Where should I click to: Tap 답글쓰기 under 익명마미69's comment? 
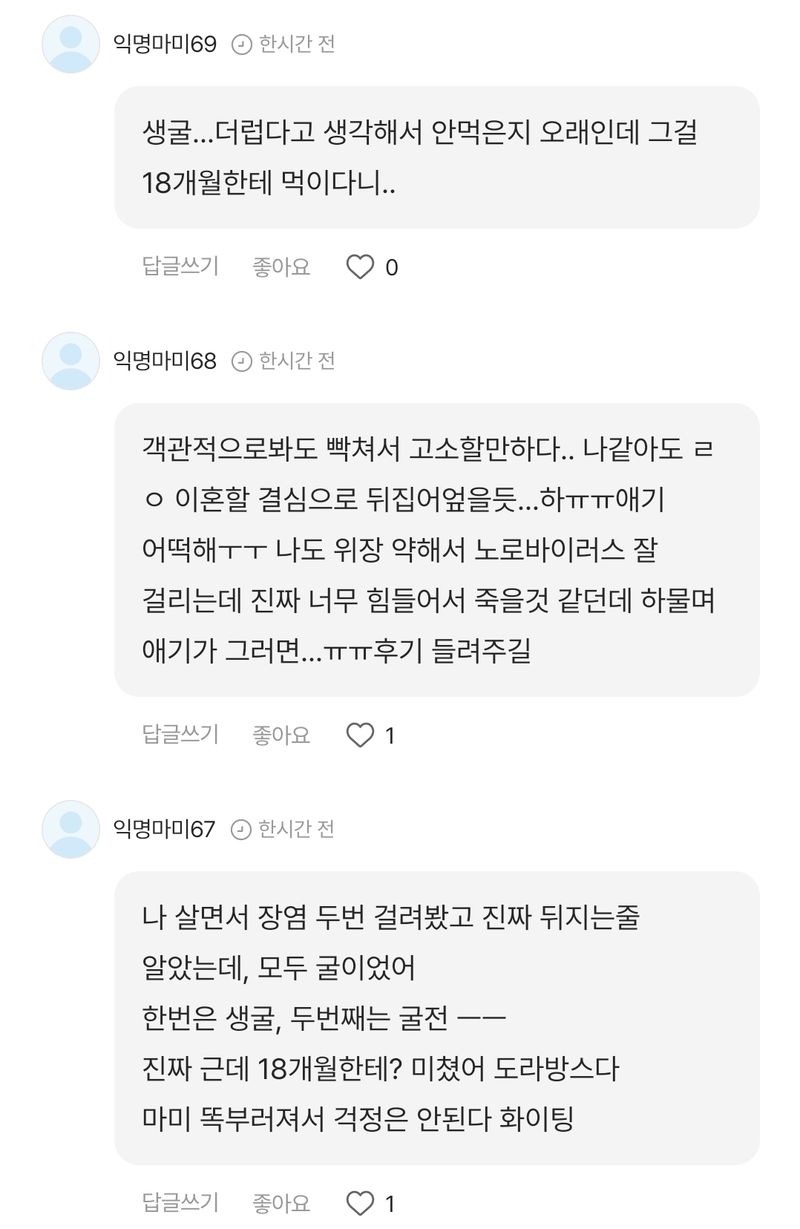click(x=180, y=267)
